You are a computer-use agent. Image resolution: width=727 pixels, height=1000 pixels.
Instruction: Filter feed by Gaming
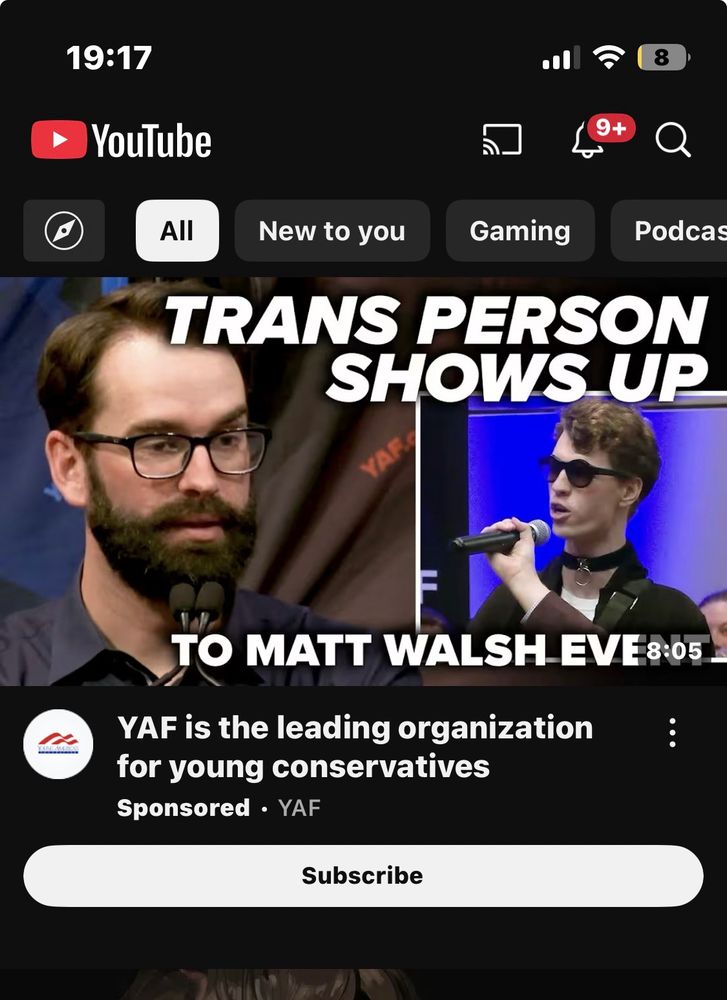click(x=520, y=231)
